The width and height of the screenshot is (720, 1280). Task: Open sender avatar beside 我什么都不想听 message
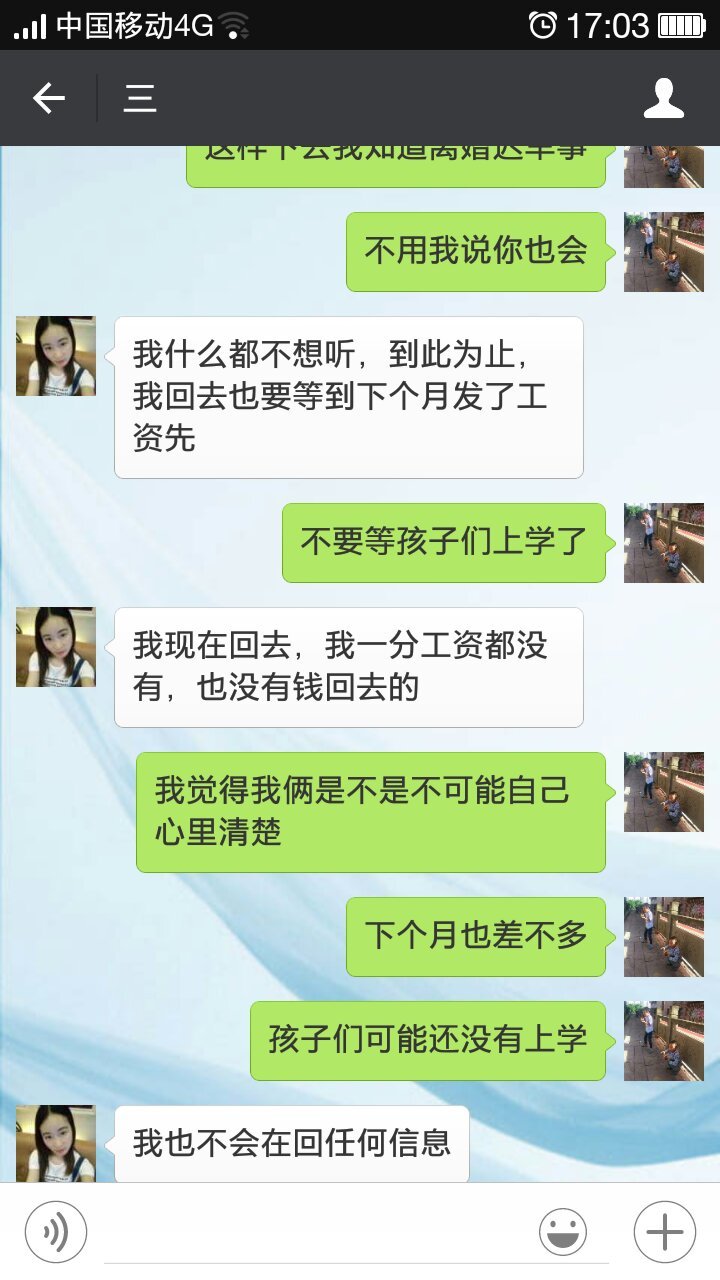(56, 356)
